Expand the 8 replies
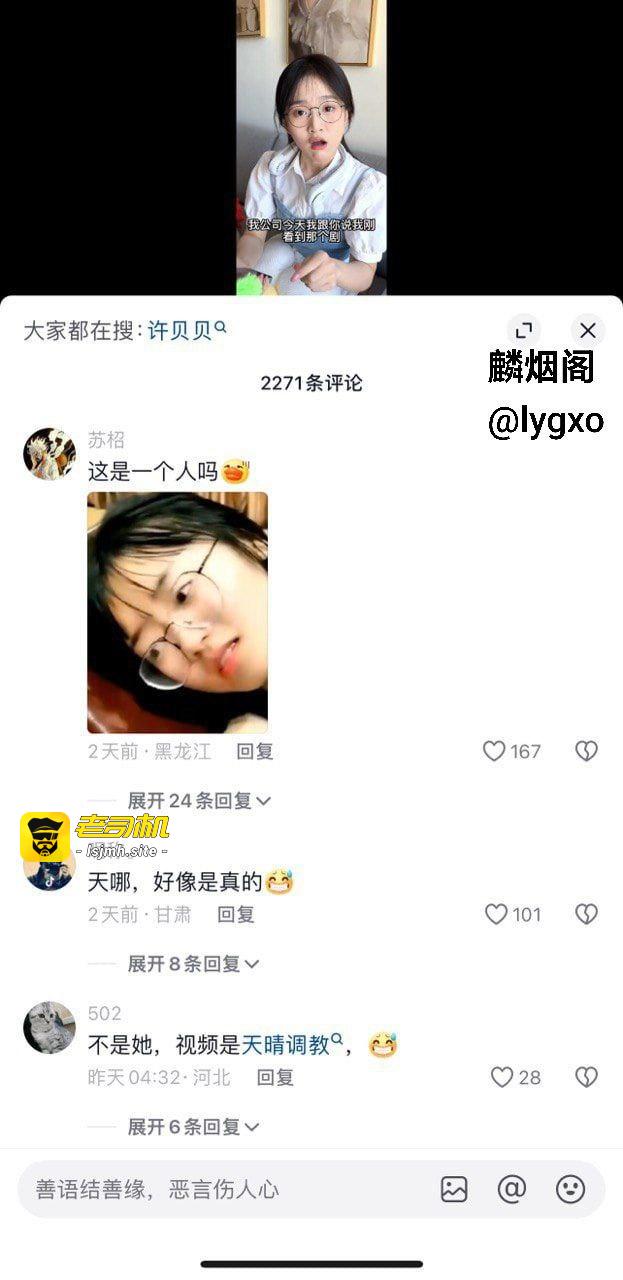The height and width of the screenshot is (1280, 623). pyautogui.click(x=193, y=964)
